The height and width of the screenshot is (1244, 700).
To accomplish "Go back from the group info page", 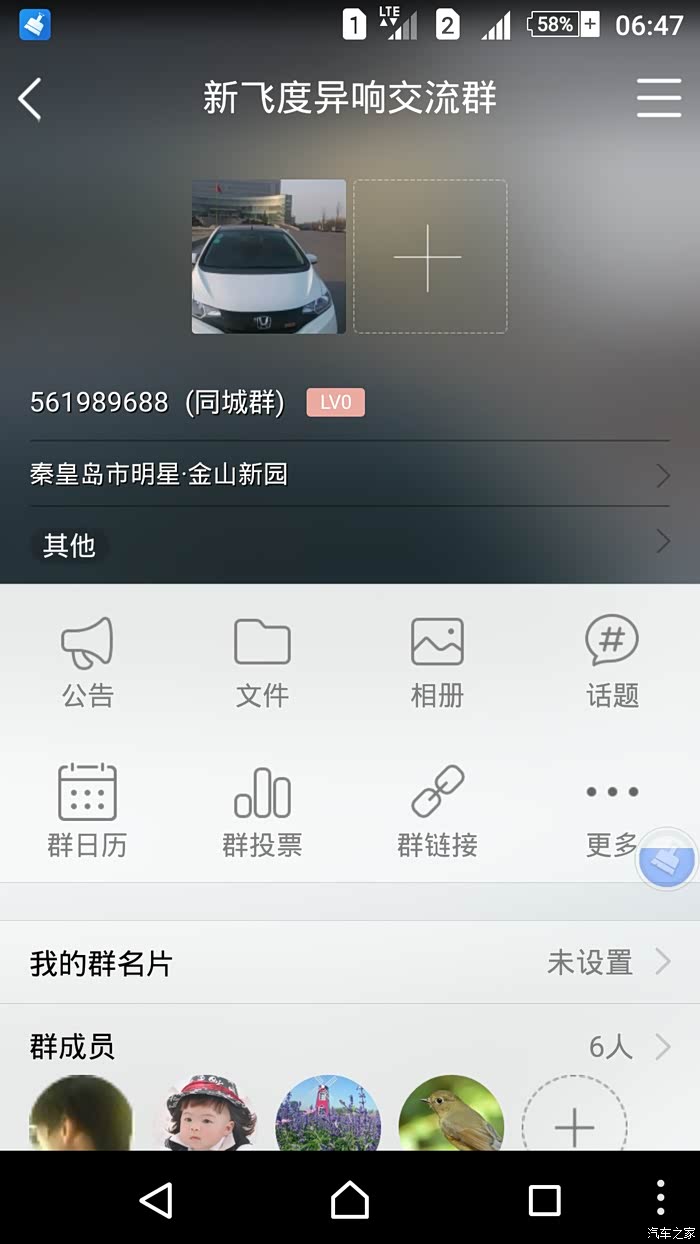I will tap(30, 99).
